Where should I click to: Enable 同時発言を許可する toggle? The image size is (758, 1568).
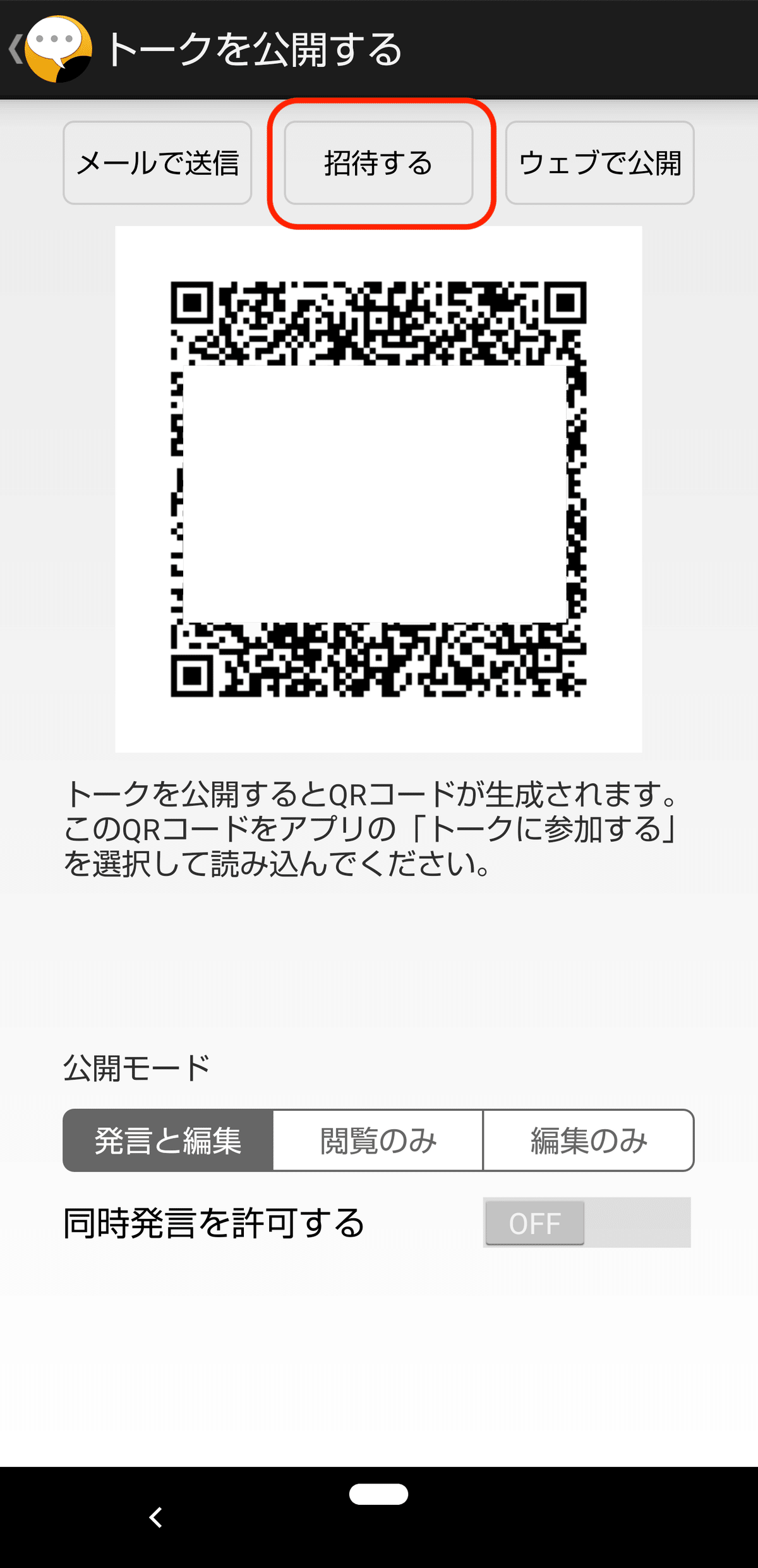click(587, 1223)
